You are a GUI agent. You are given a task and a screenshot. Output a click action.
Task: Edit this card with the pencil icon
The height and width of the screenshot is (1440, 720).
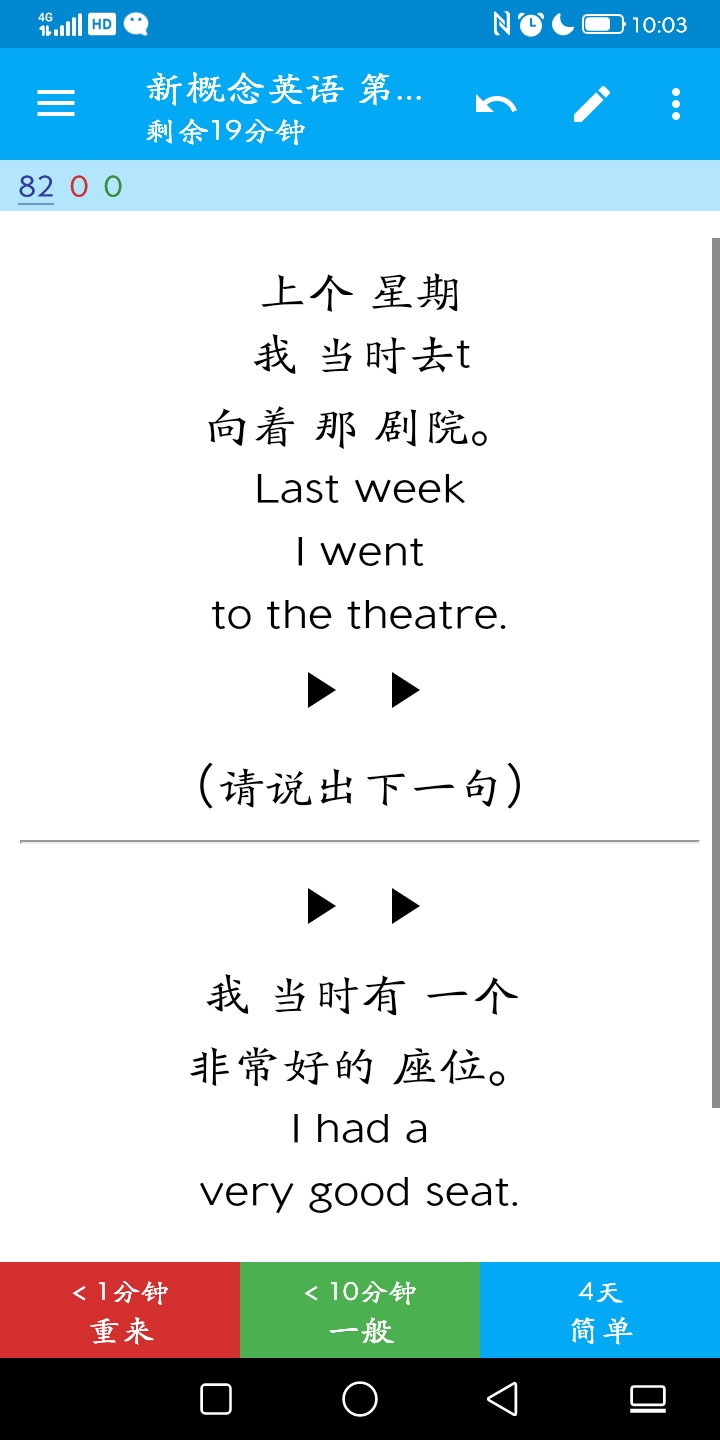click(591, 104)
